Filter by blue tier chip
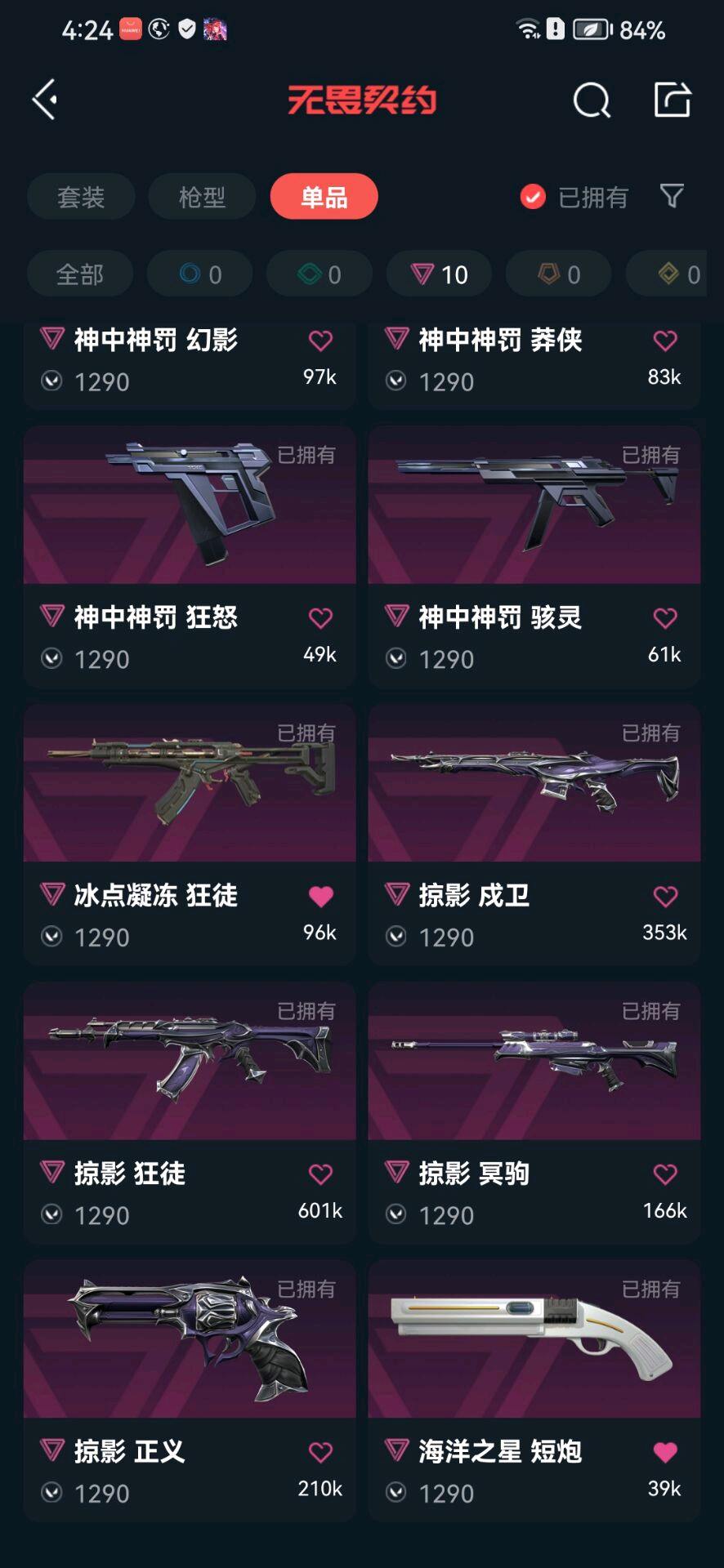 pos(200,274)
